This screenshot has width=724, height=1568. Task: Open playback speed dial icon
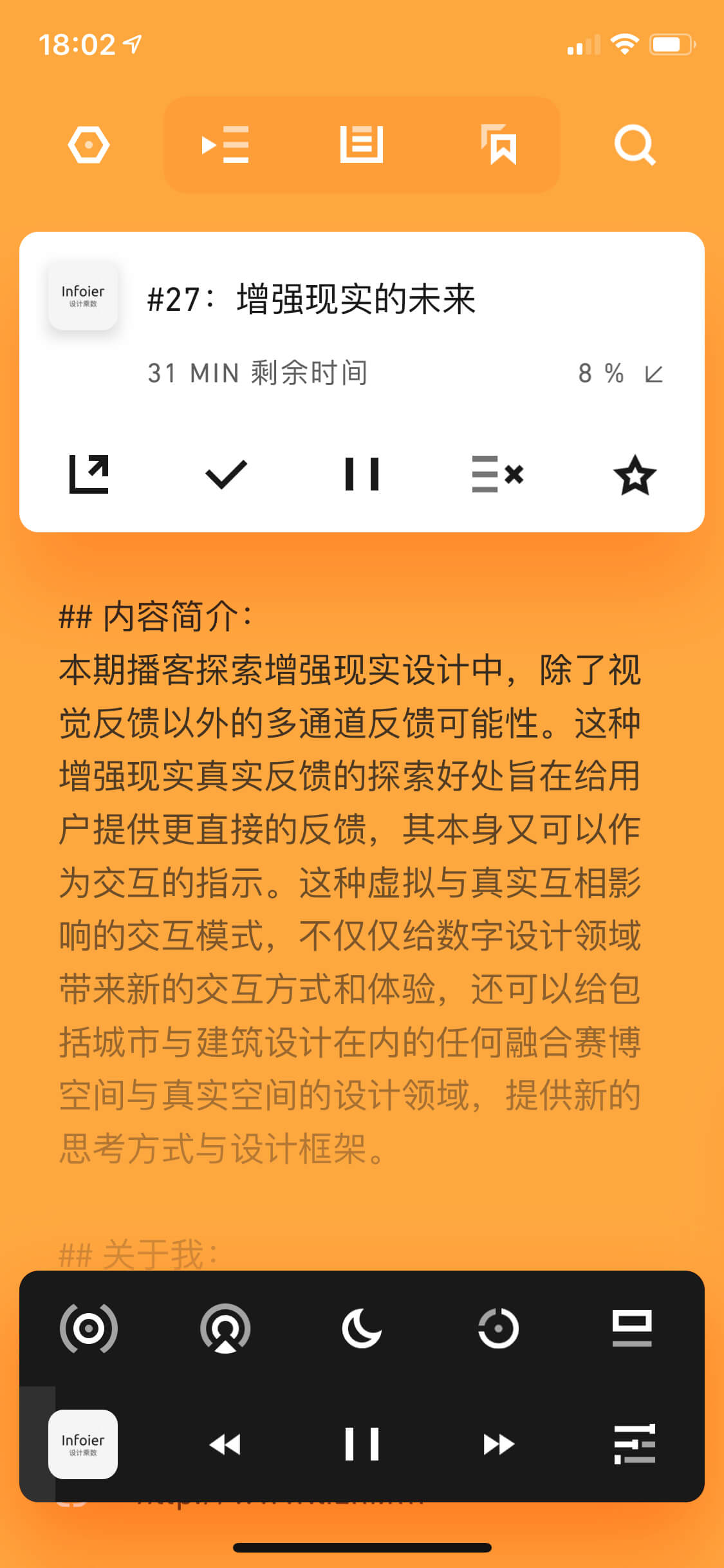point(498,1328)
